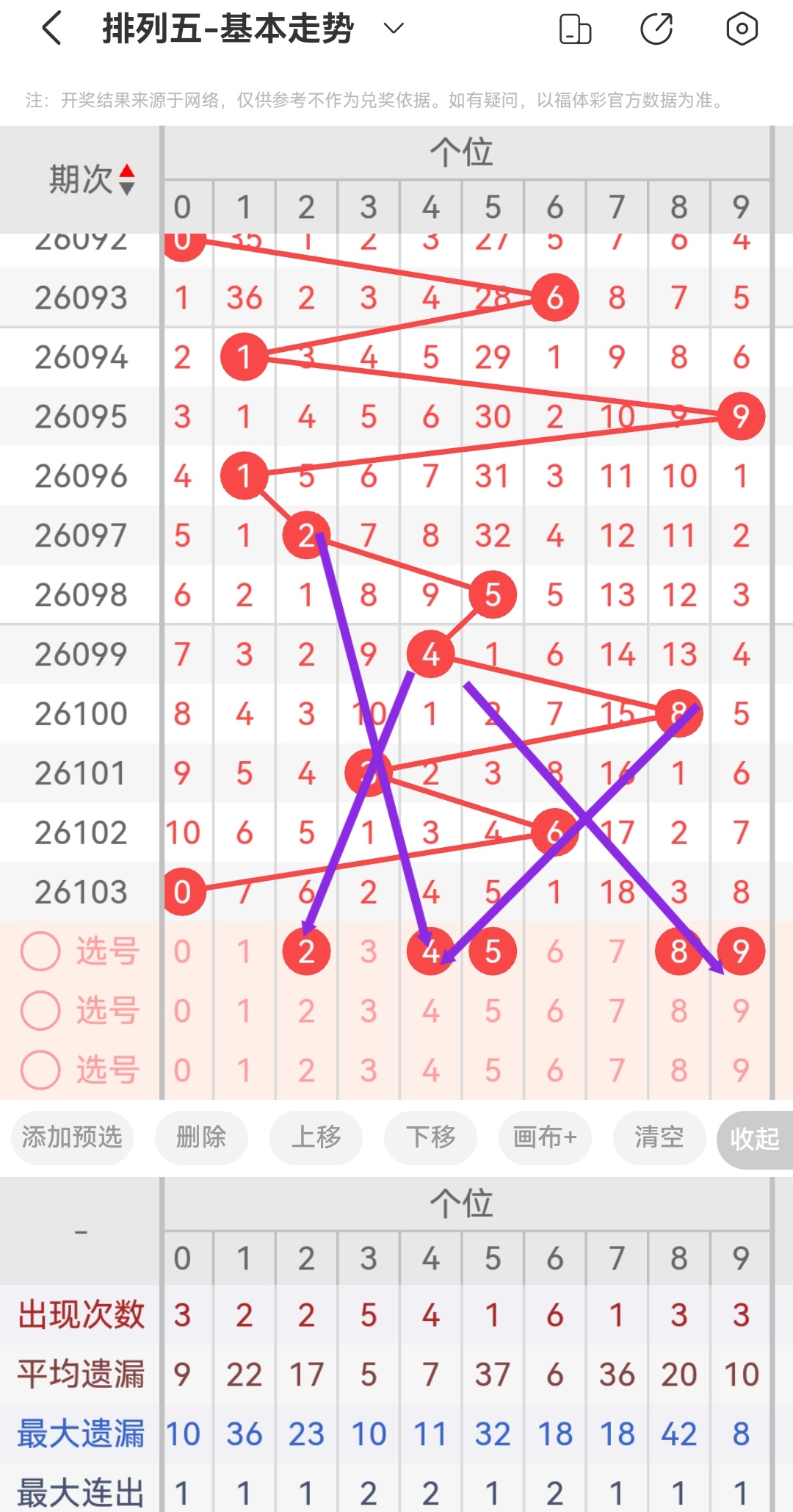Tap the 个位 column header of the trend table
The height and width of the screenshot is (1512, 793).
[x=463, y=152]
